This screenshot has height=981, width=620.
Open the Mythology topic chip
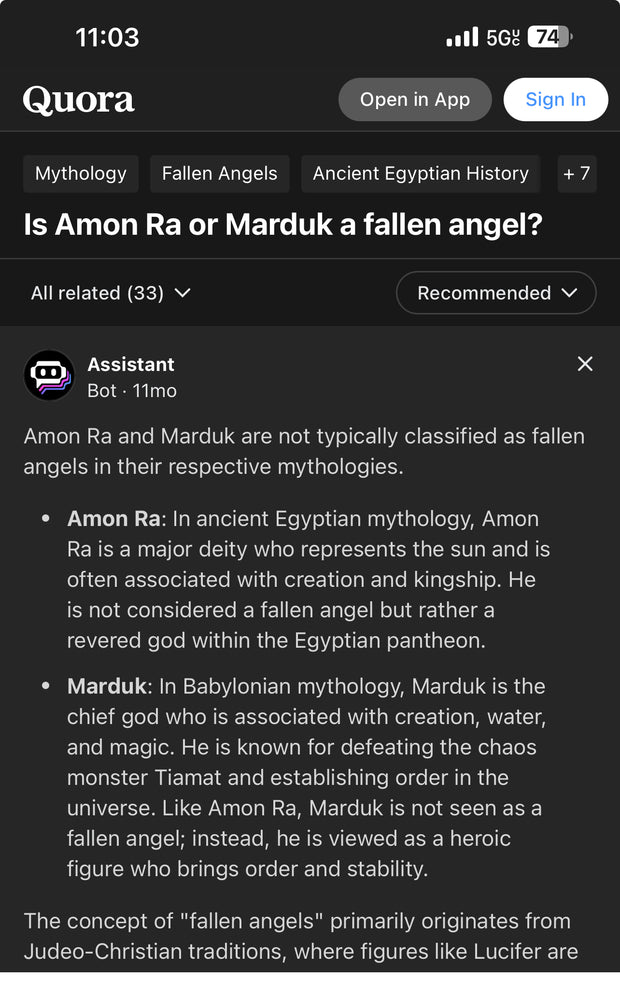click(81, 174)
